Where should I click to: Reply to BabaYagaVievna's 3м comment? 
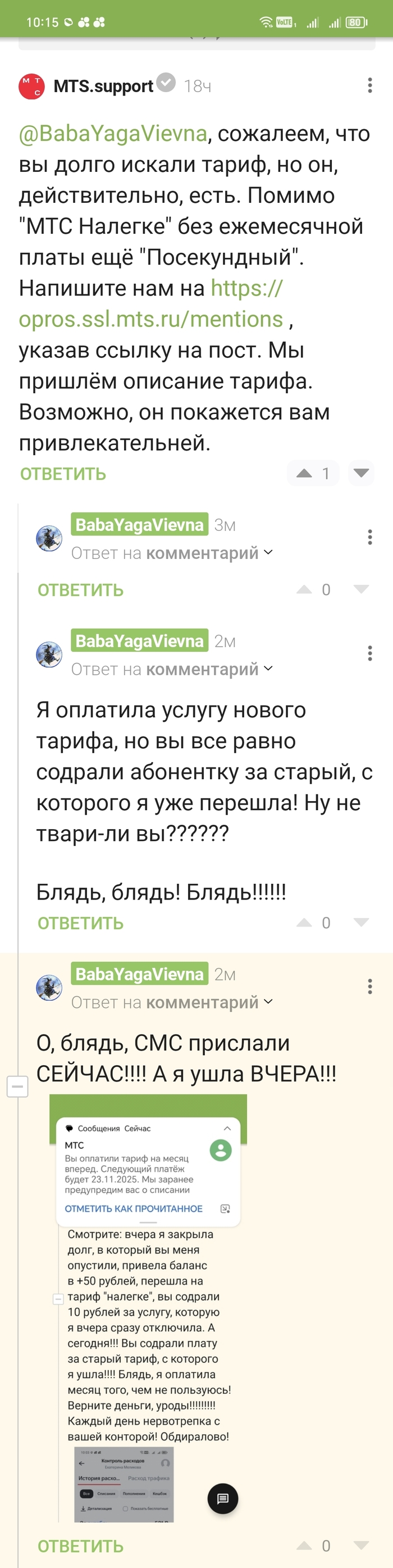click(x=80, y=590)
